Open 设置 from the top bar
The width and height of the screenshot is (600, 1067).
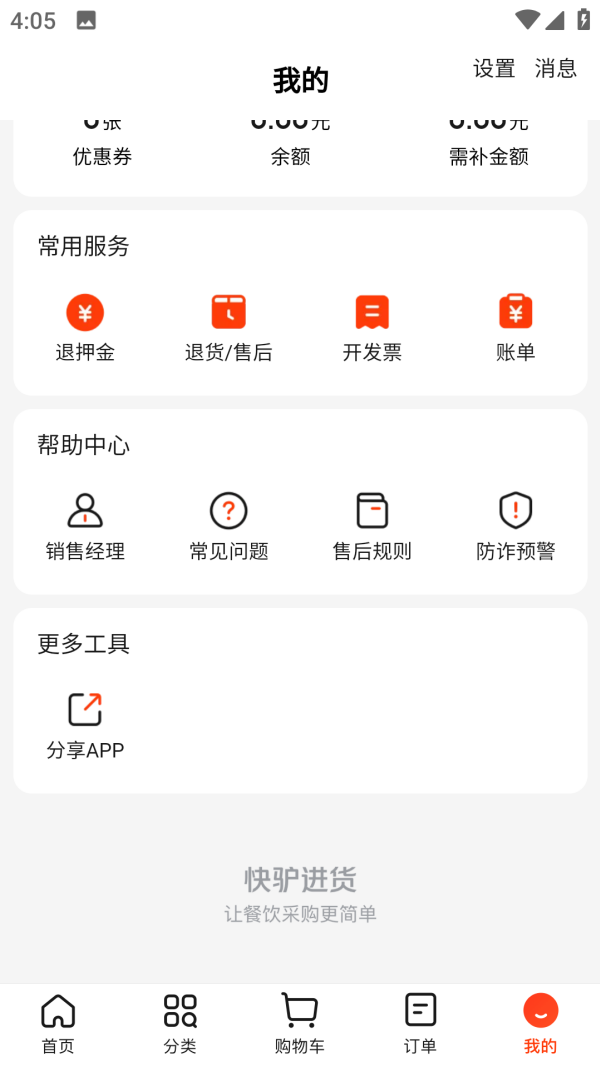click(494, 68)
